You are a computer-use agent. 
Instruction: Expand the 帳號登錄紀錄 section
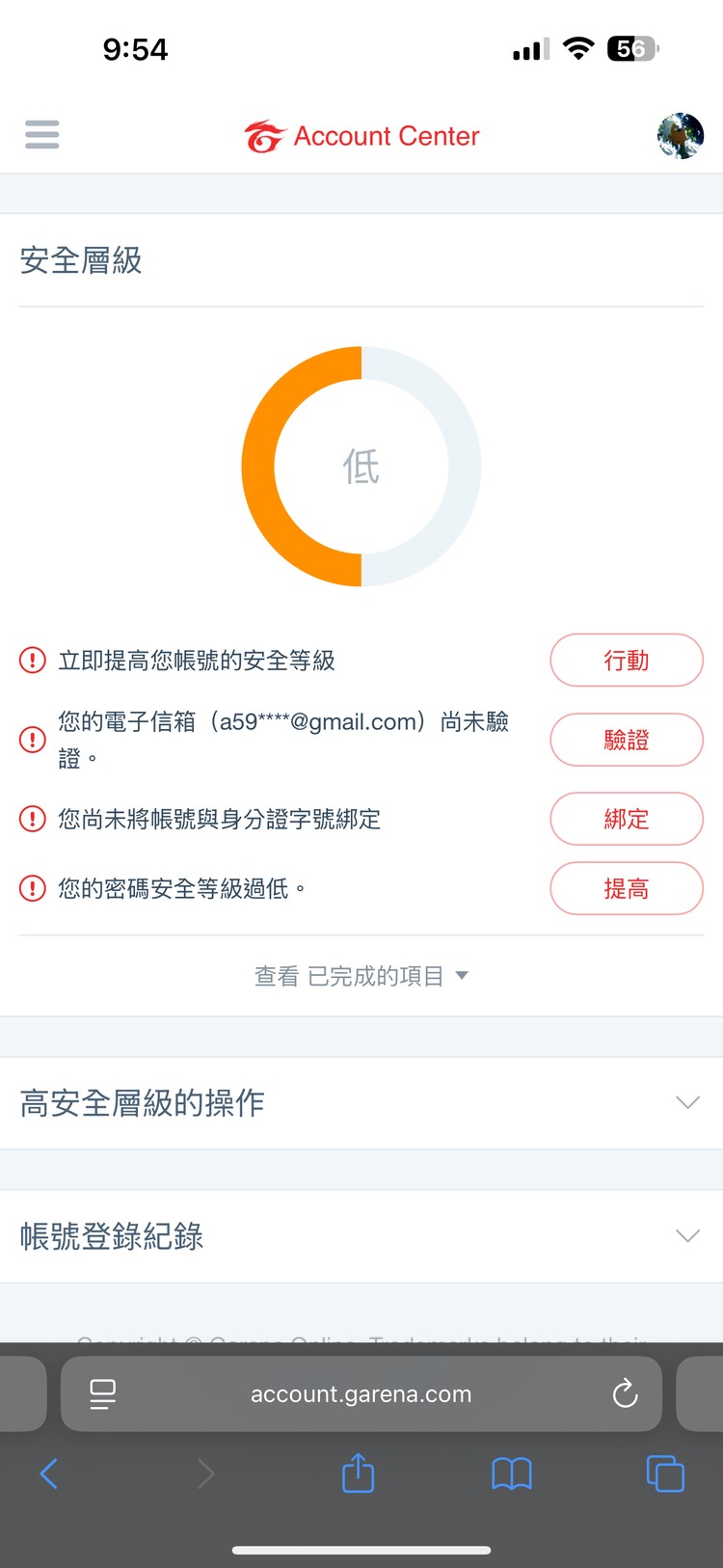[x=361, y=1235]
